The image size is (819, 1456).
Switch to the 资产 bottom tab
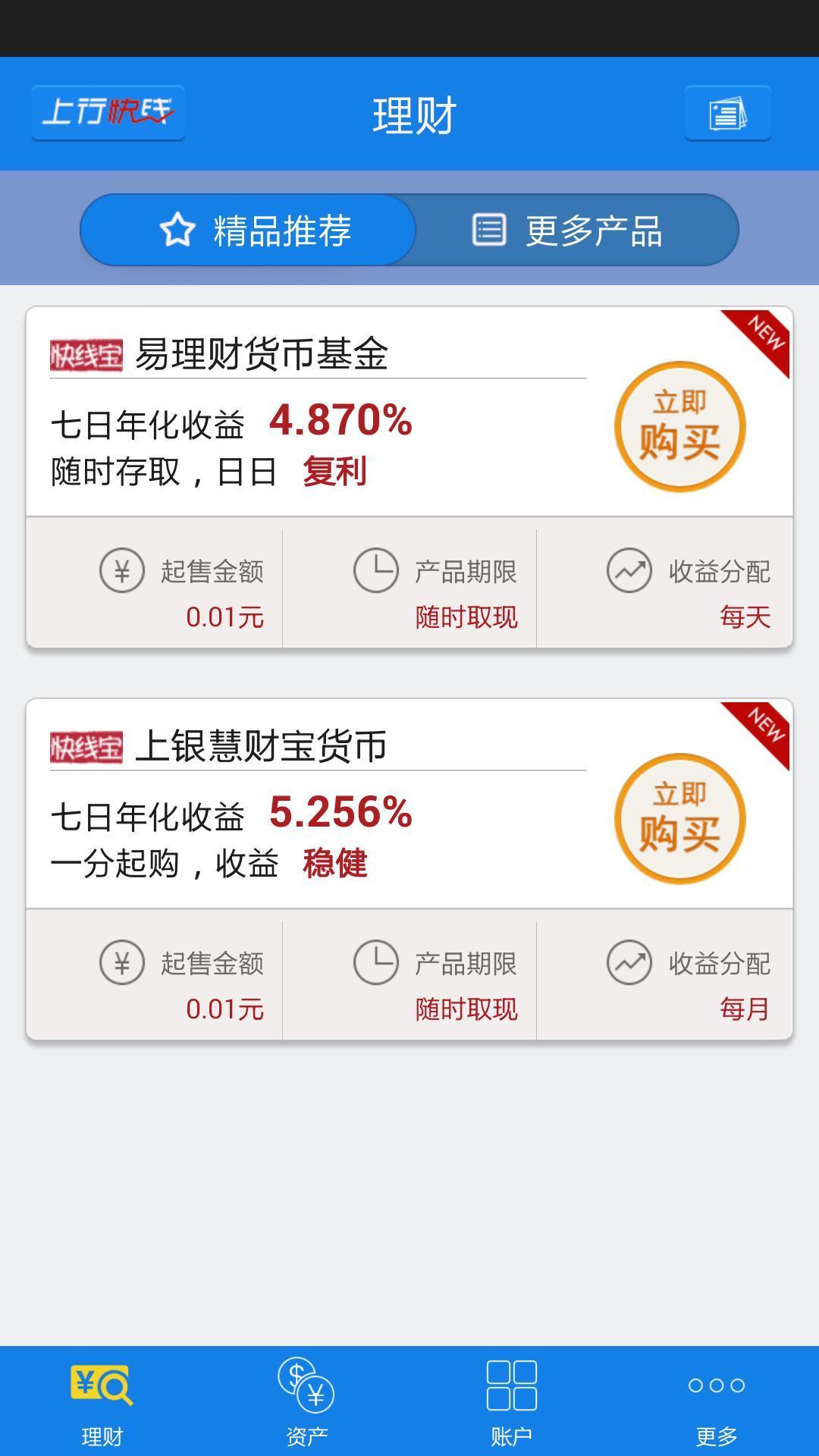[x=307, y=1401]
